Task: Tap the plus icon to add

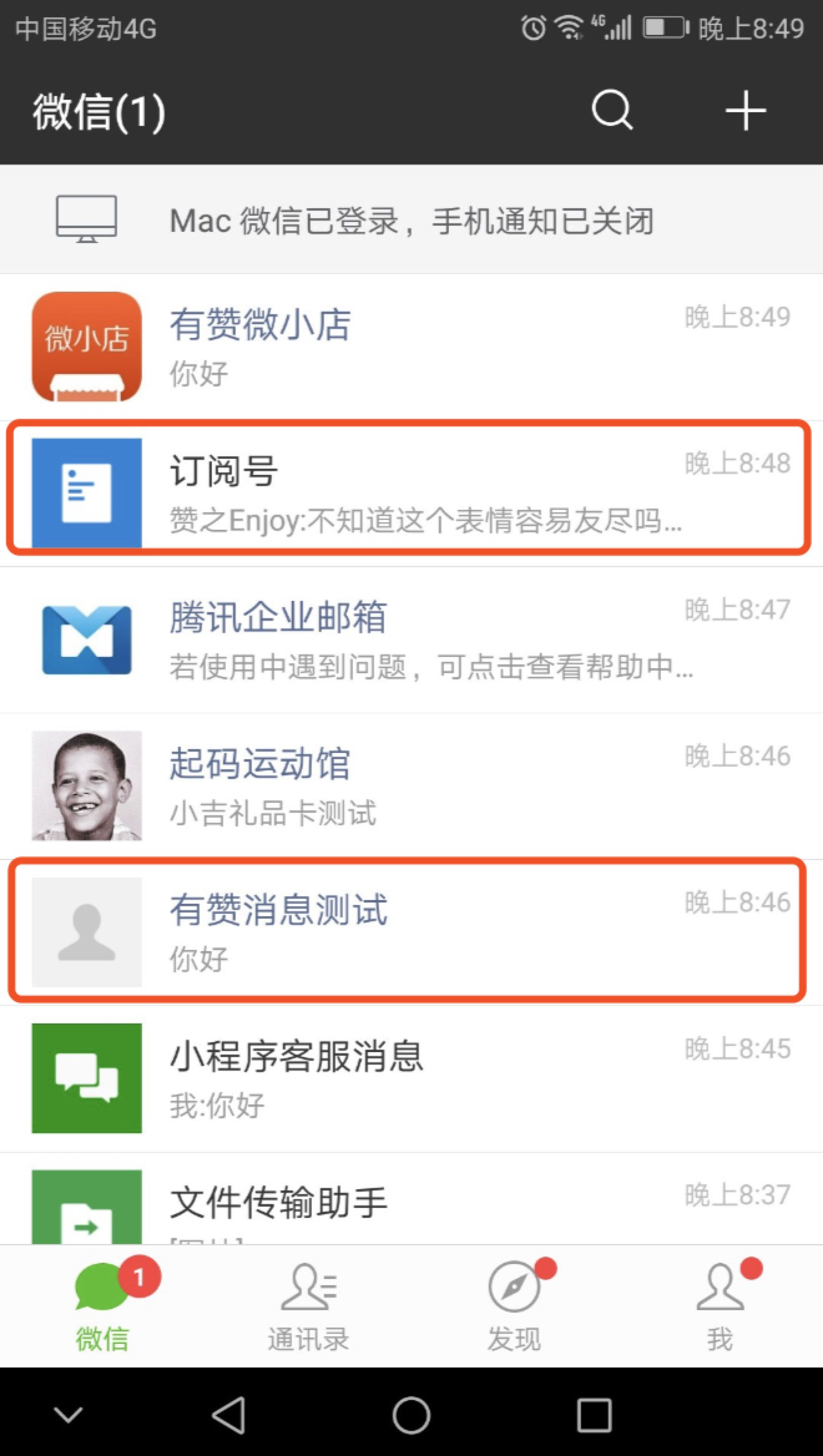Action: coord(745,110)
